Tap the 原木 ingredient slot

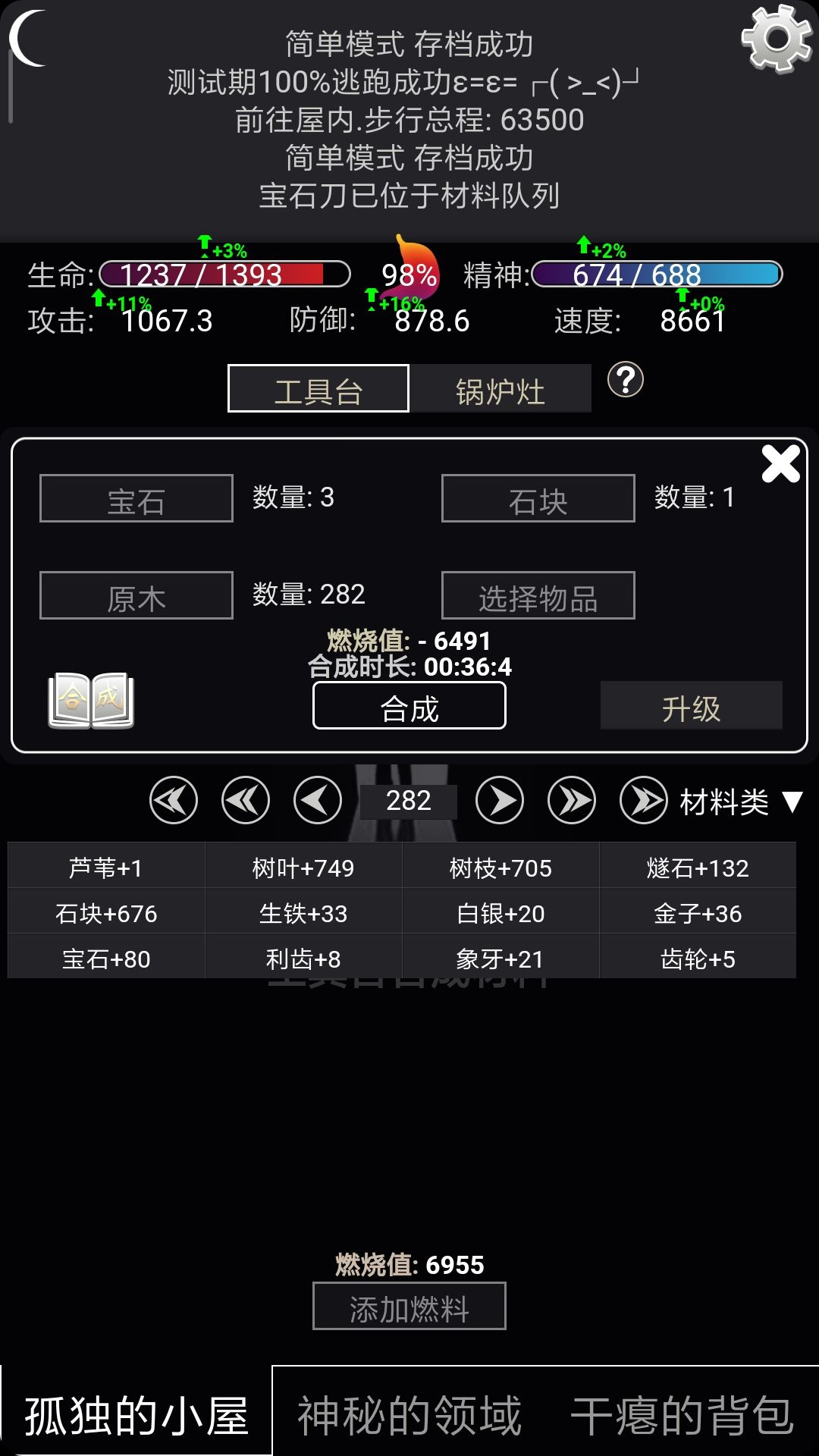pyautogui.click(x=136, y=595)
